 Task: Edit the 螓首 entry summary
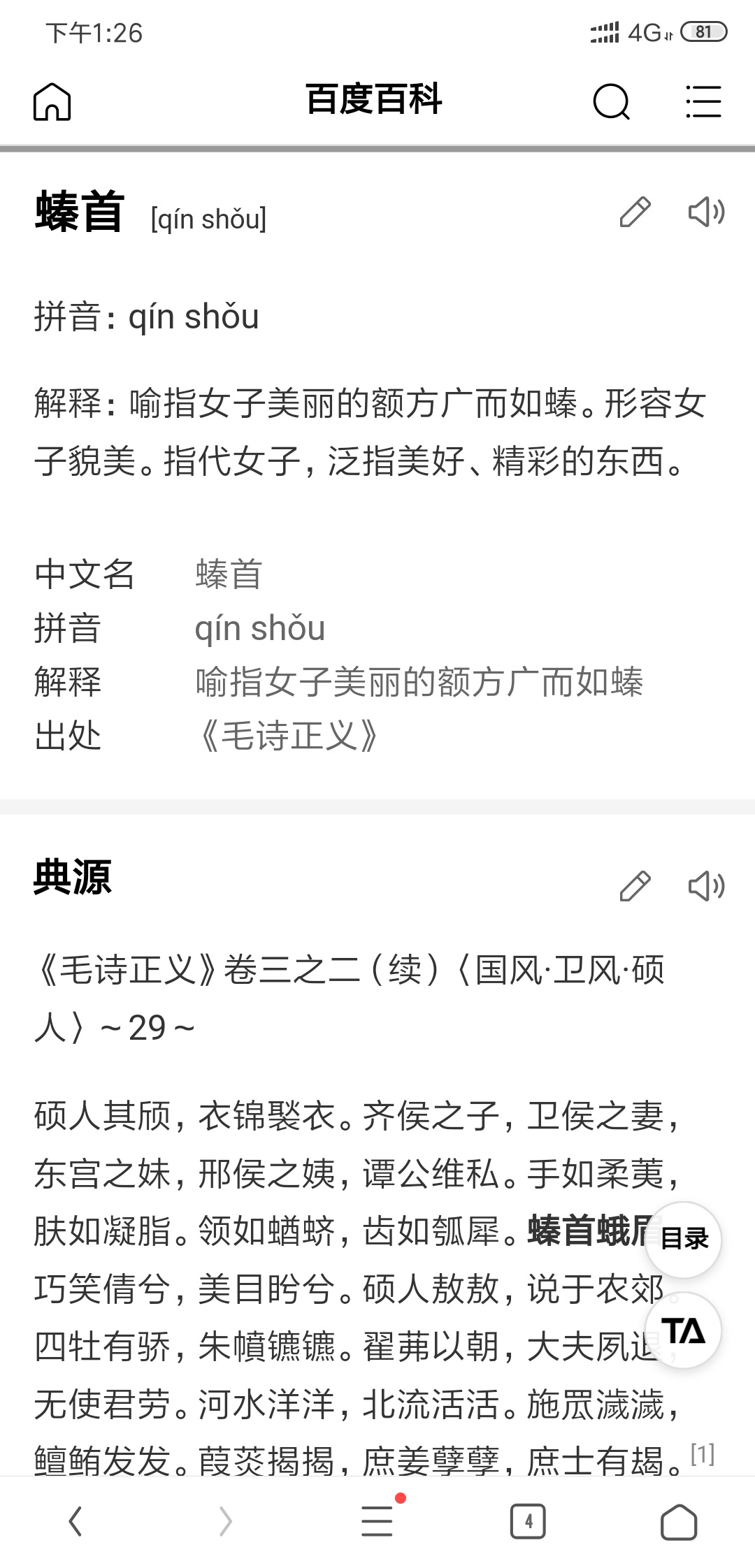(635, 212)
